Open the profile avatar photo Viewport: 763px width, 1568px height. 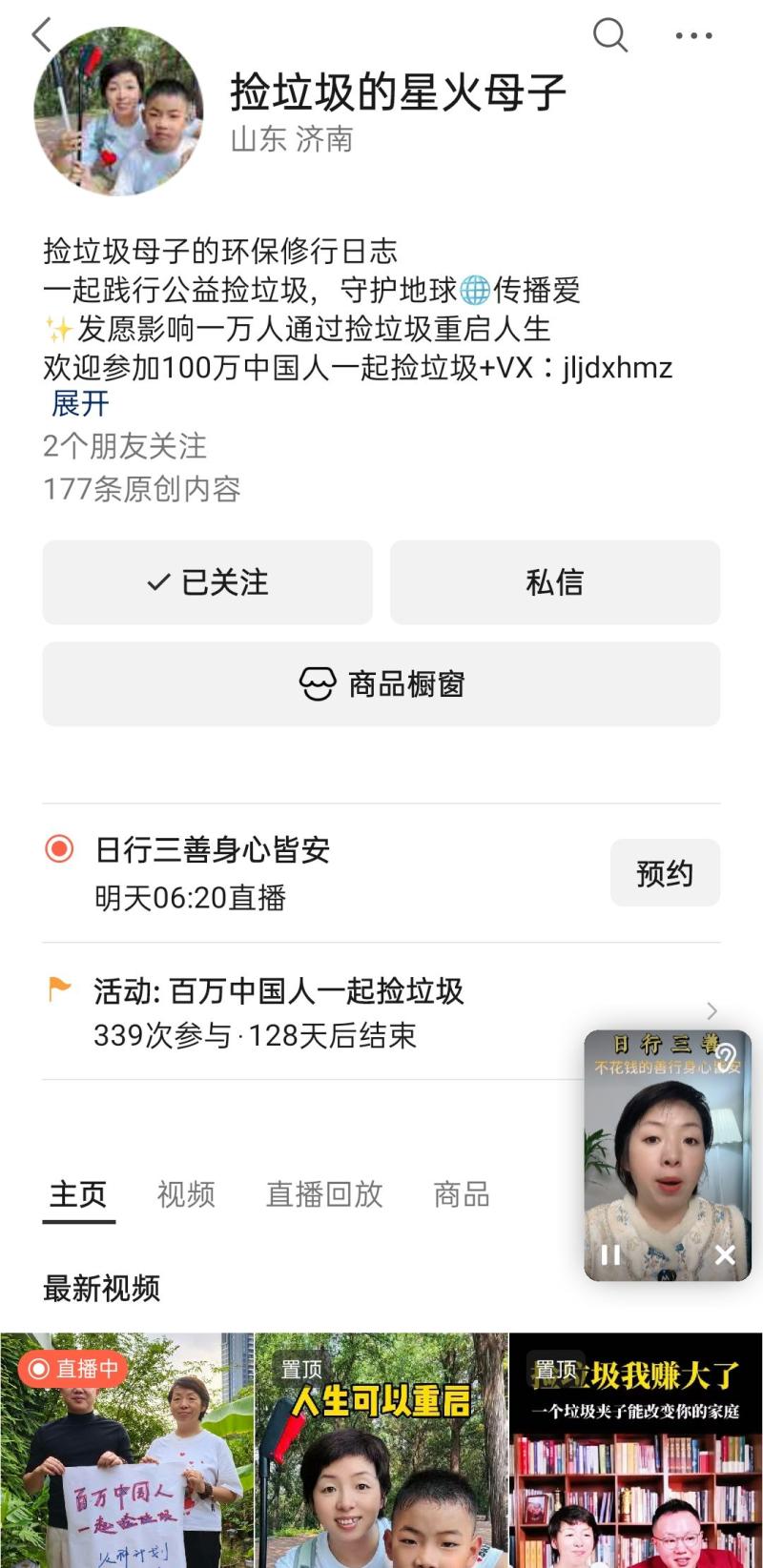118,112
